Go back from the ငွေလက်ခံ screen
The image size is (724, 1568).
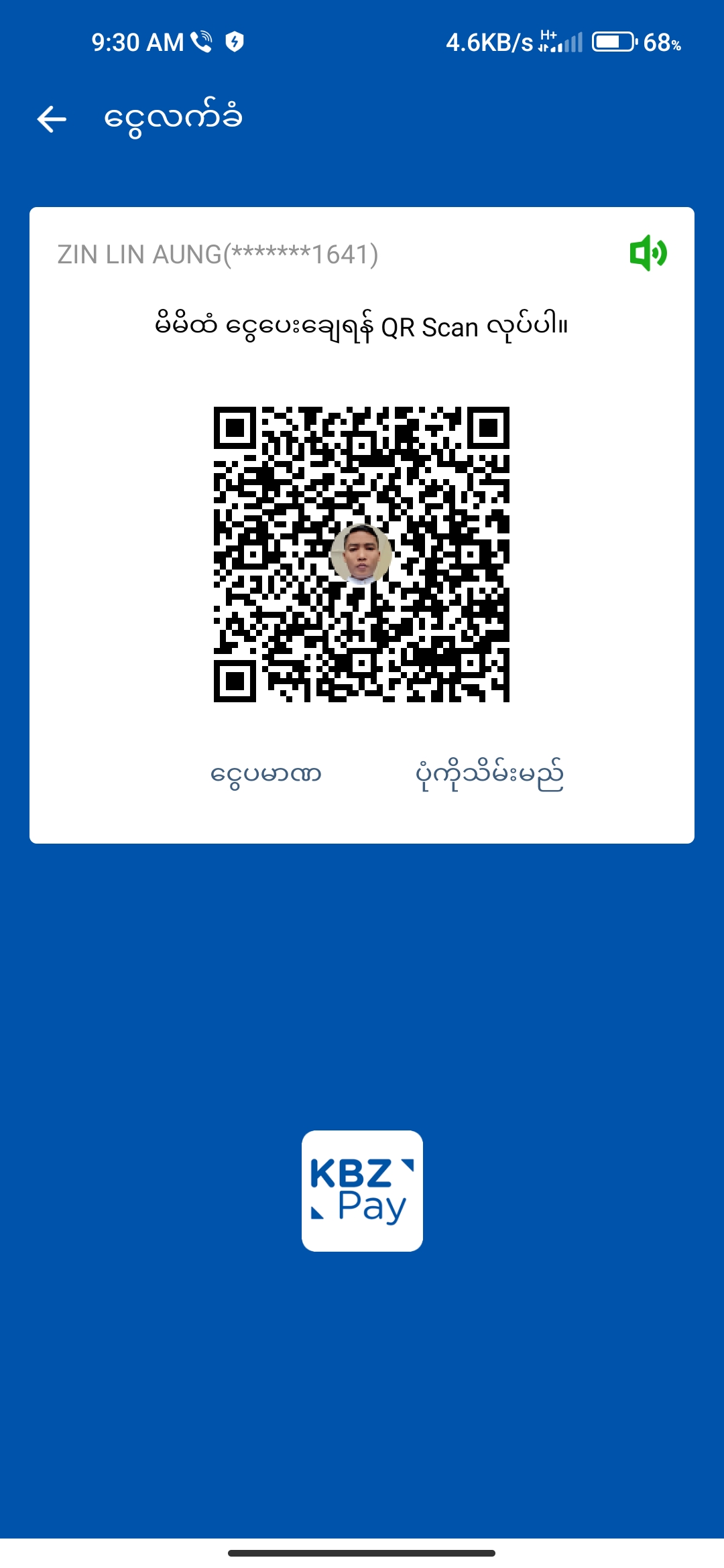pyautogui.click(x=52, y=119)
